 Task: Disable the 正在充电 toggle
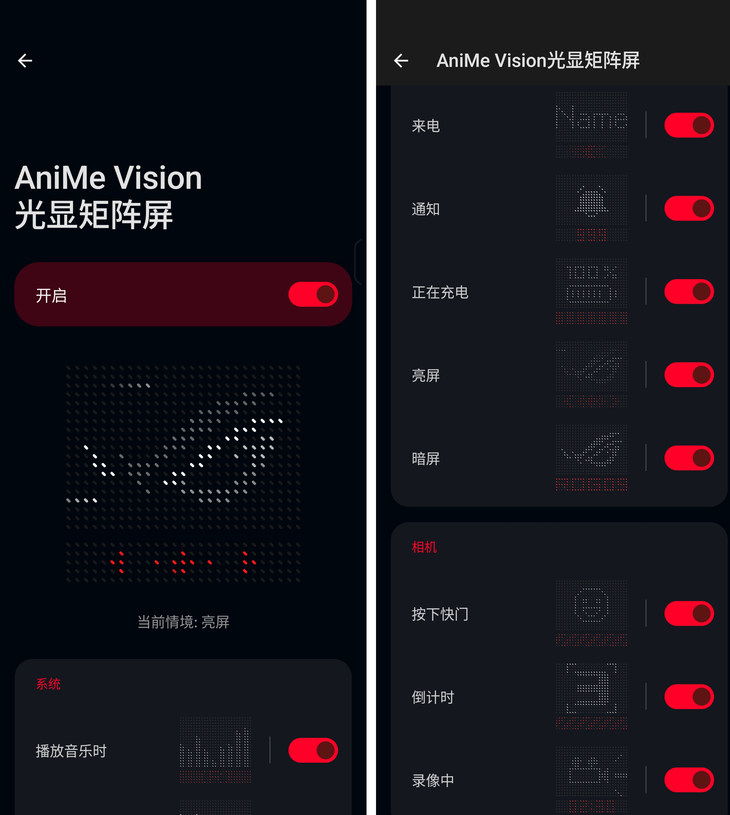[x=689, y=291]
